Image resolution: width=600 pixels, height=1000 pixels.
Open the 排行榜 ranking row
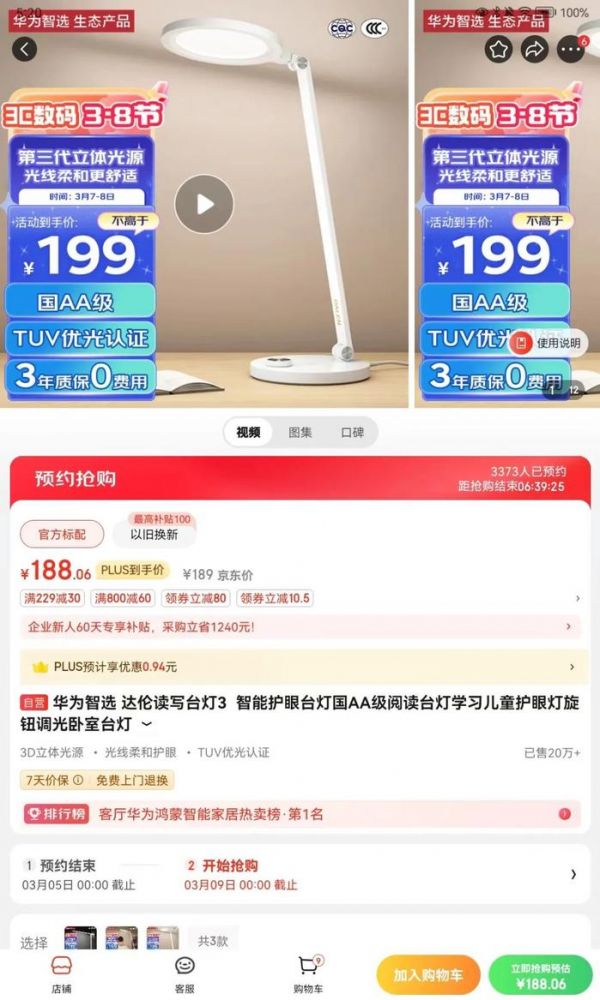point(300,814)
